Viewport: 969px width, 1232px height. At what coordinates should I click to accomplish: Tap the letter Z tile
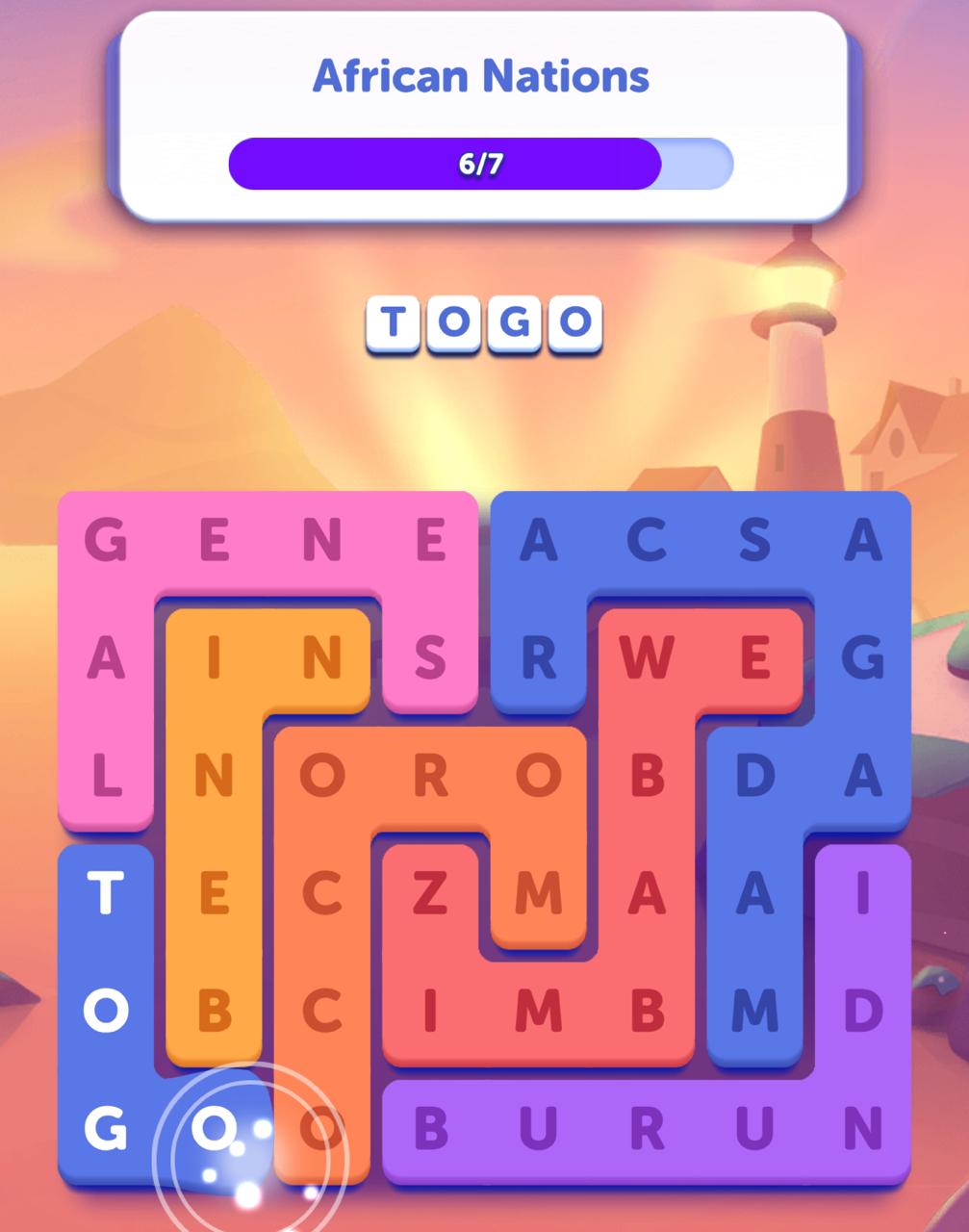[x=429, y=894]
